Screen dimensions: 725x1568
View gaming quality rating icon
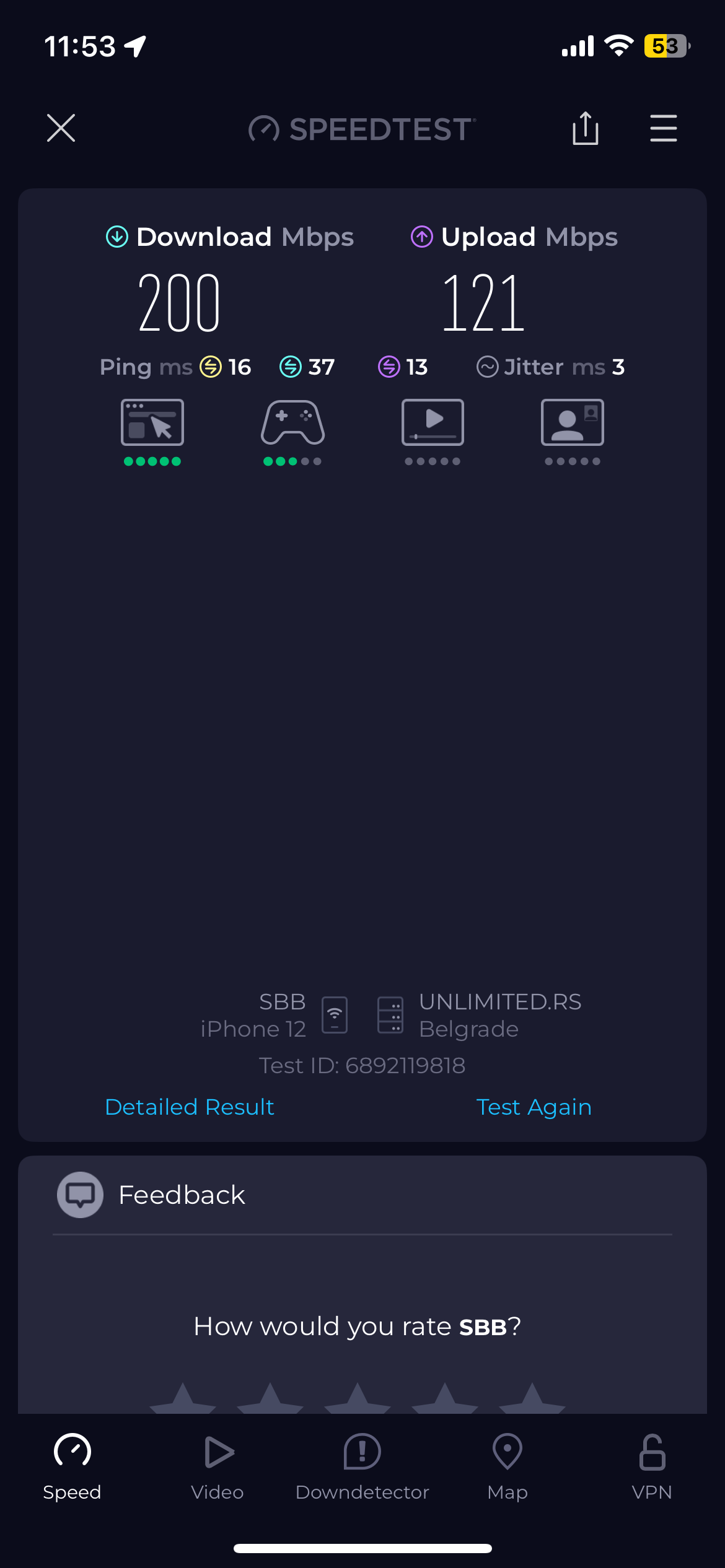(292, 423)
